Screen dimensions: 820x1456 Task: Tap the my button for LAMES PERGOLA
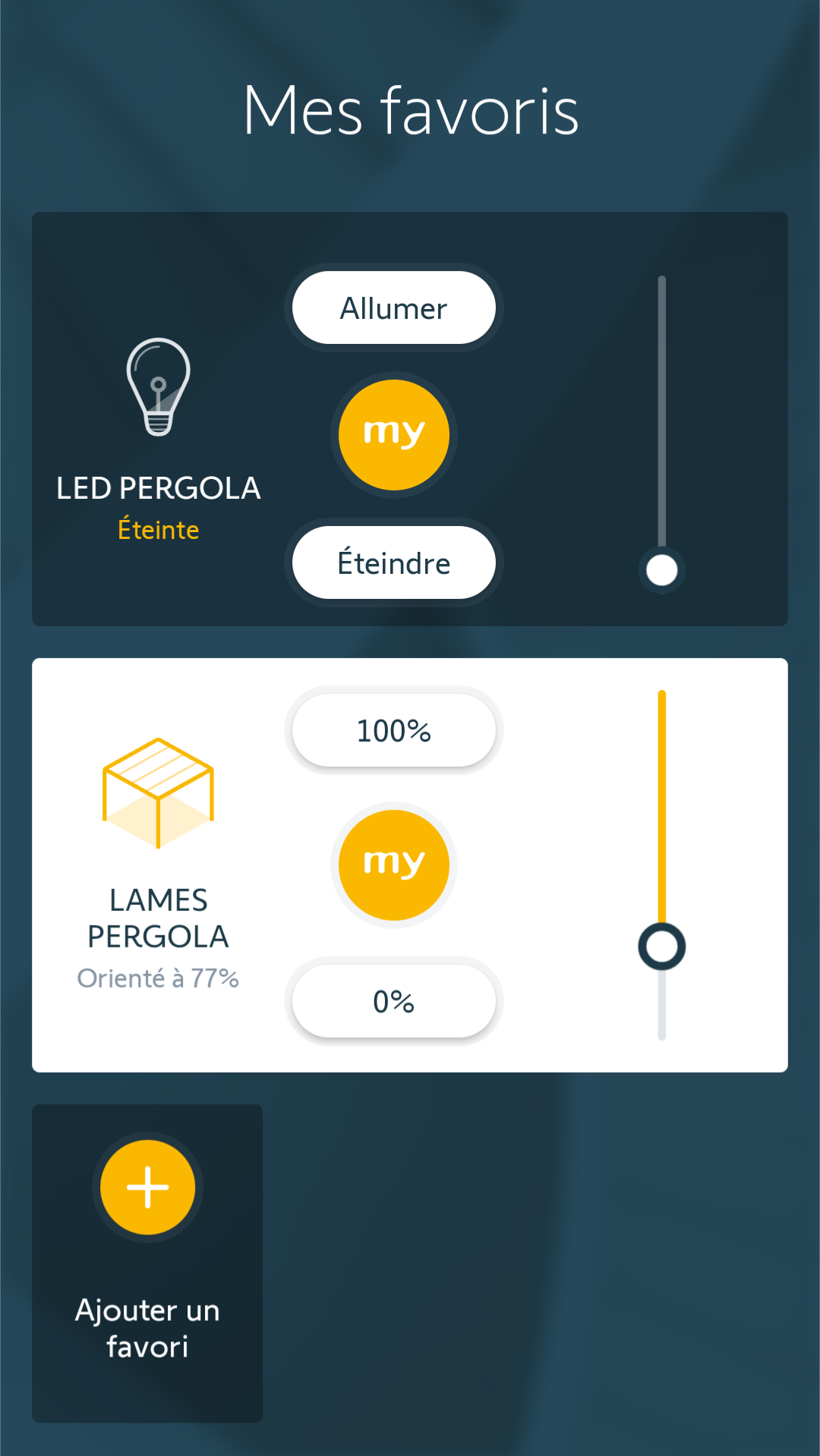coord(393,865)
